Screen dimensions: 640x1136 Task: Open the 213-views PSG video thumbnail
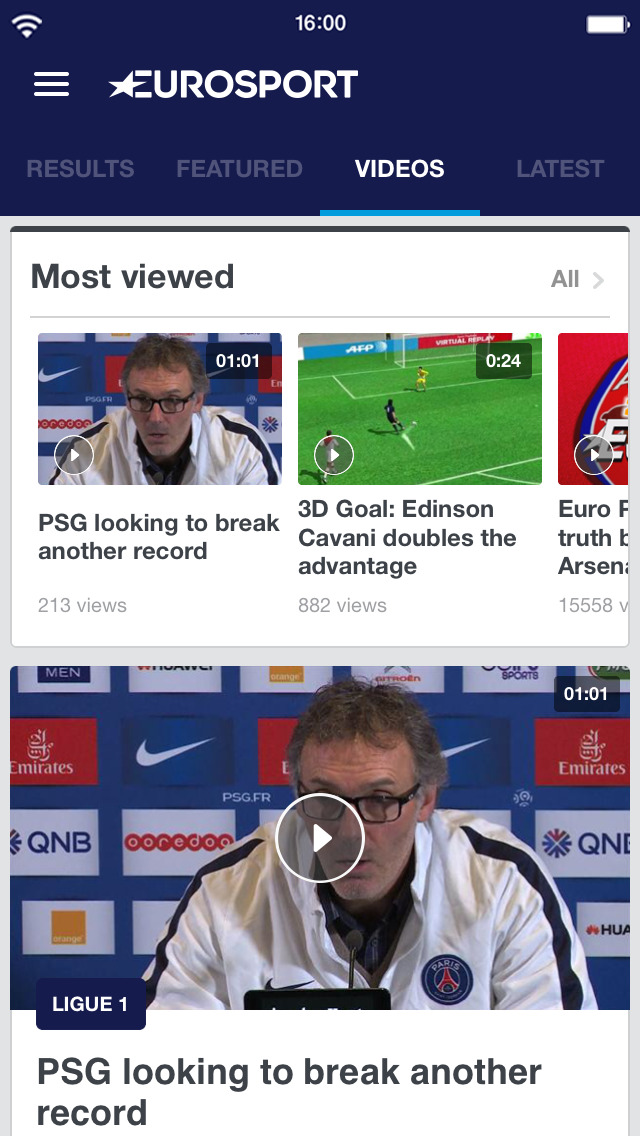[159, 409]
